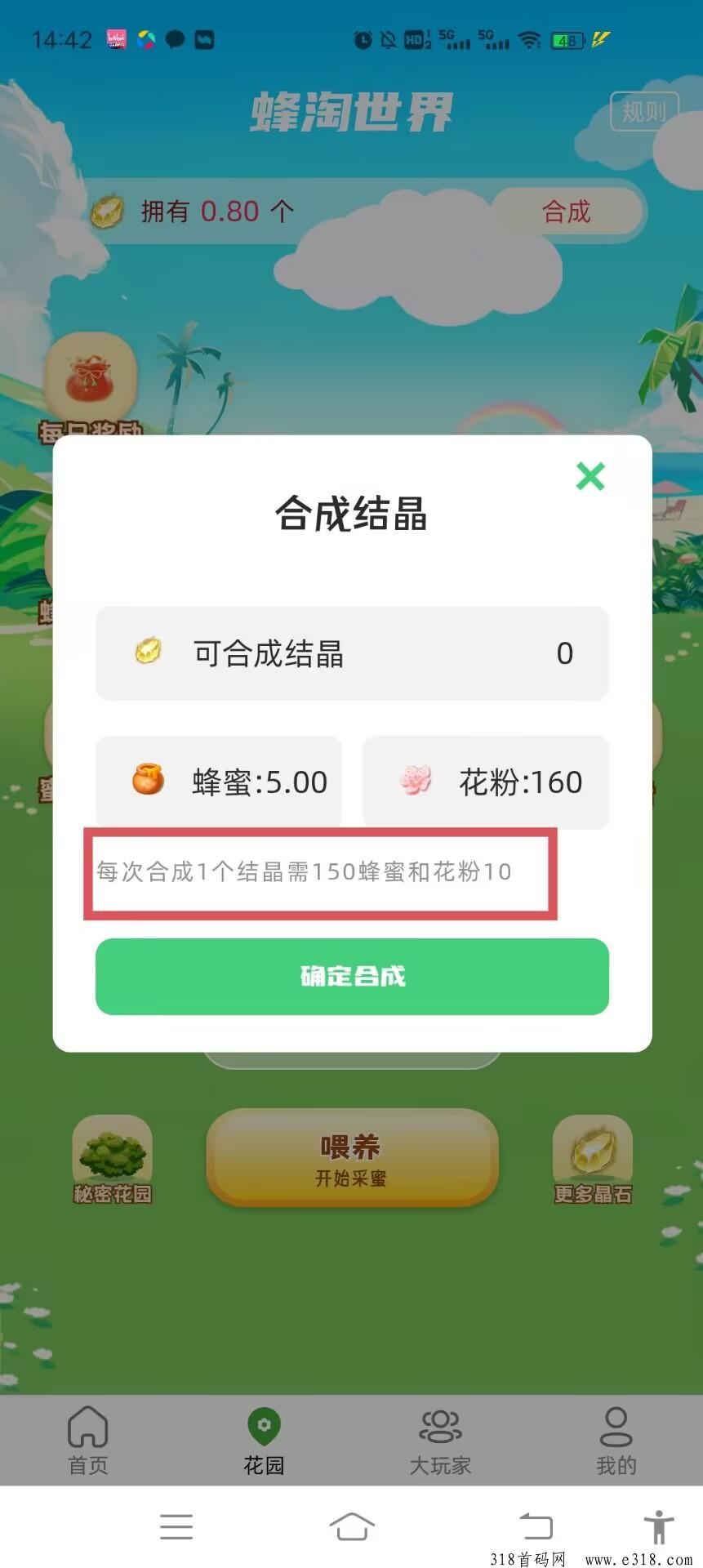703x1568 pixels.
Task: Open the 规则 rules page
Action: click(x=643, y=112)
